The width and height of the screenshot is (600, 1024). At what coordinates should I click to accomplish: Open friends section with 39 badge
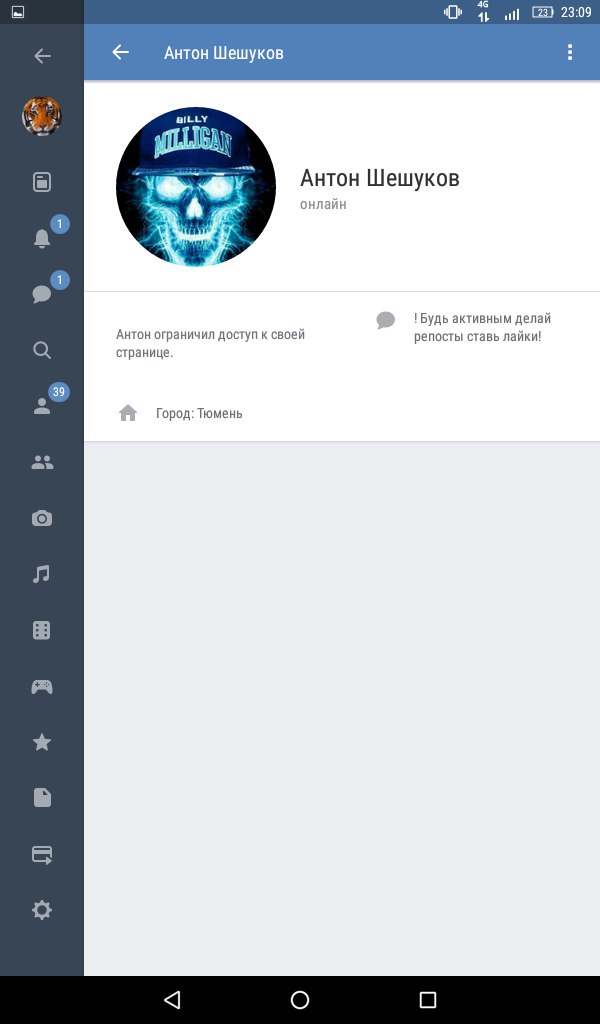[42, 406]
